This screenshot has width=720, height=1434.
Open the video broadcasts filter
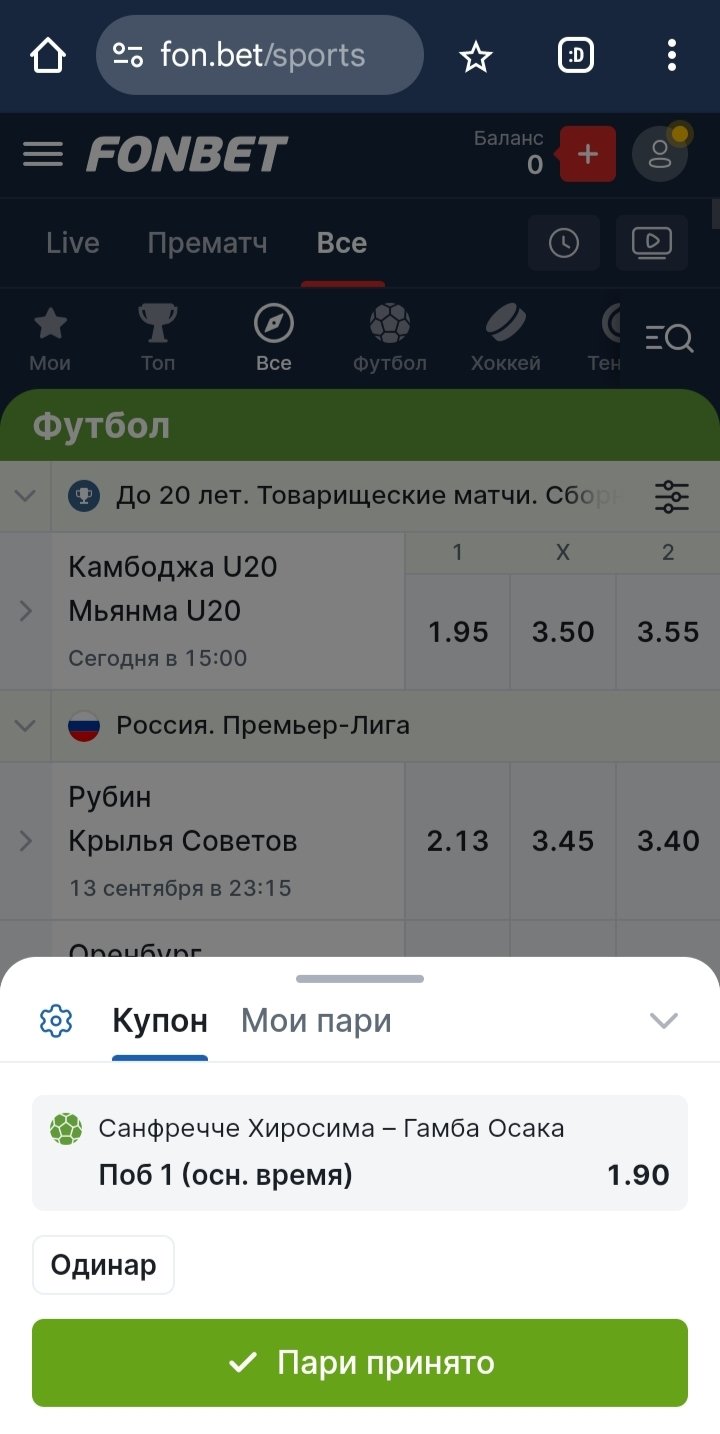[652, 243]
